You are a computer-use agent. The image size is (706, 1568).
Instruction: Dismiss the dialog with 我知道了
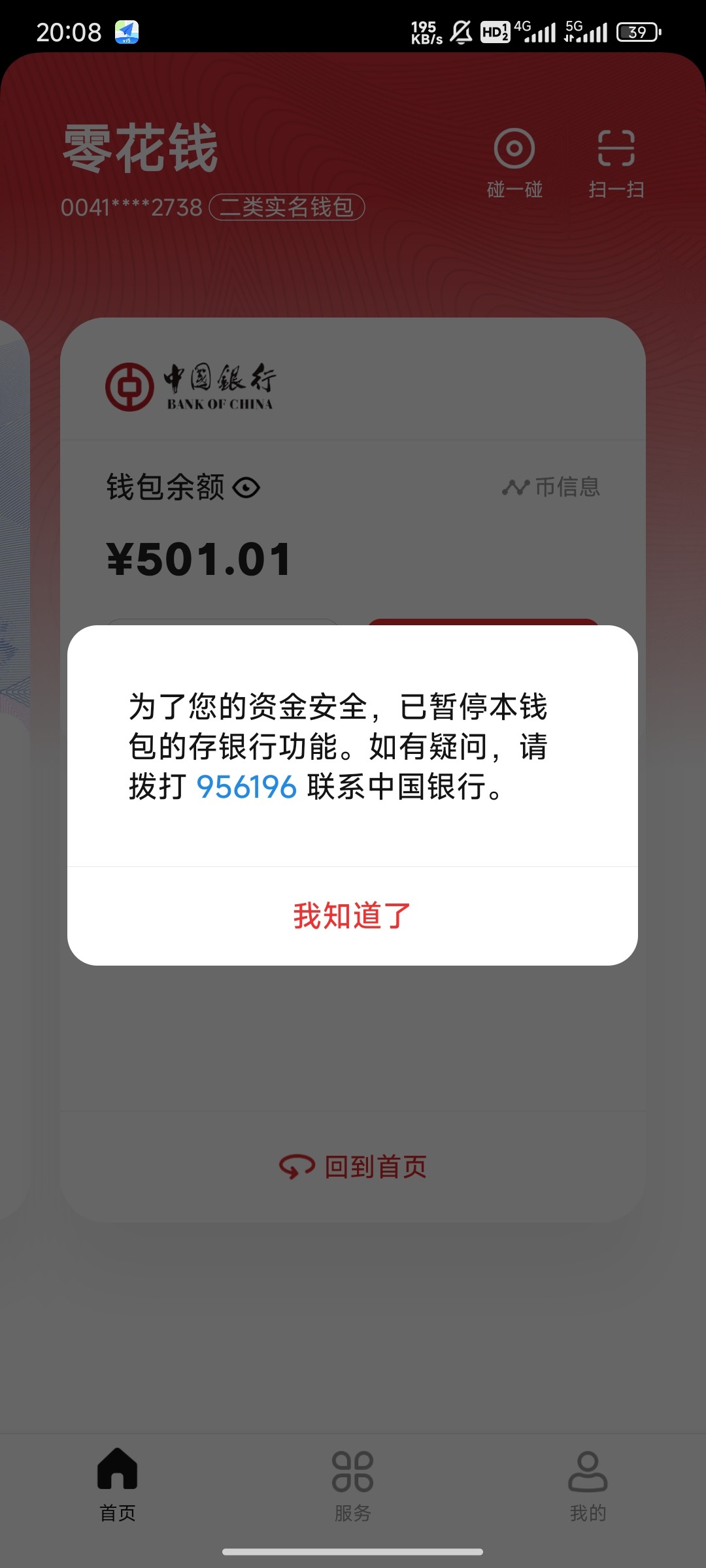coord(352,916)
